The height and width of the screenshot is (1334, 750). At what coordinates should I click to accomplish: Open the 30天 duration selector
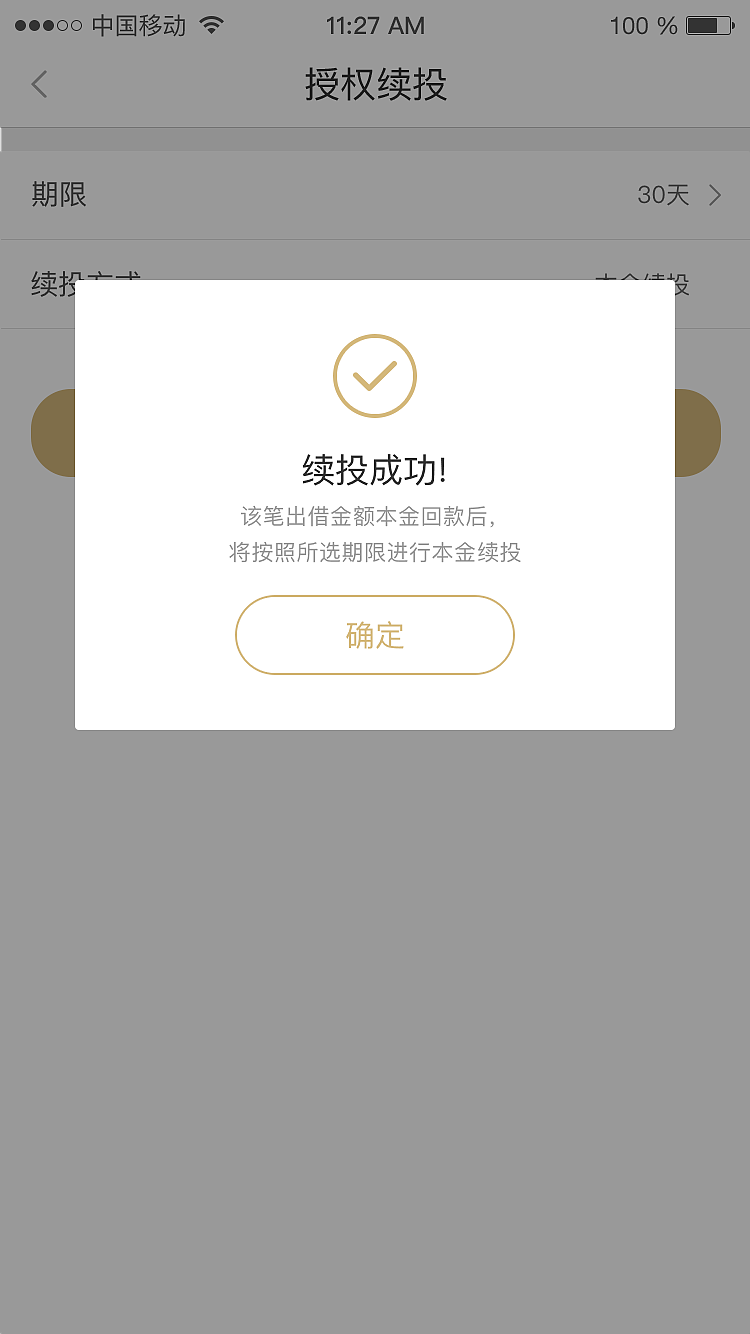tap(662, 195)
